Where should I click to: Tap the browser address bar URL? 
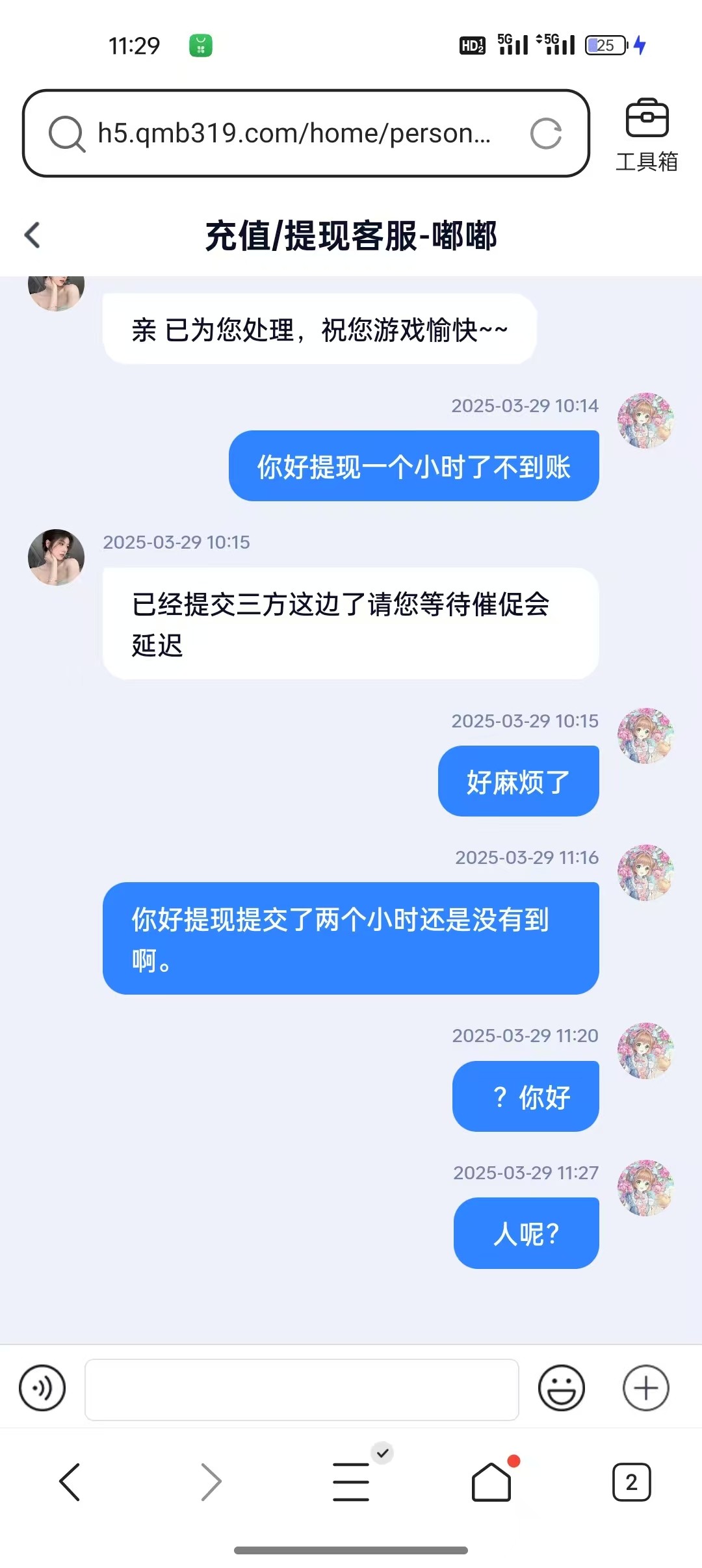[x=294, y=133]
